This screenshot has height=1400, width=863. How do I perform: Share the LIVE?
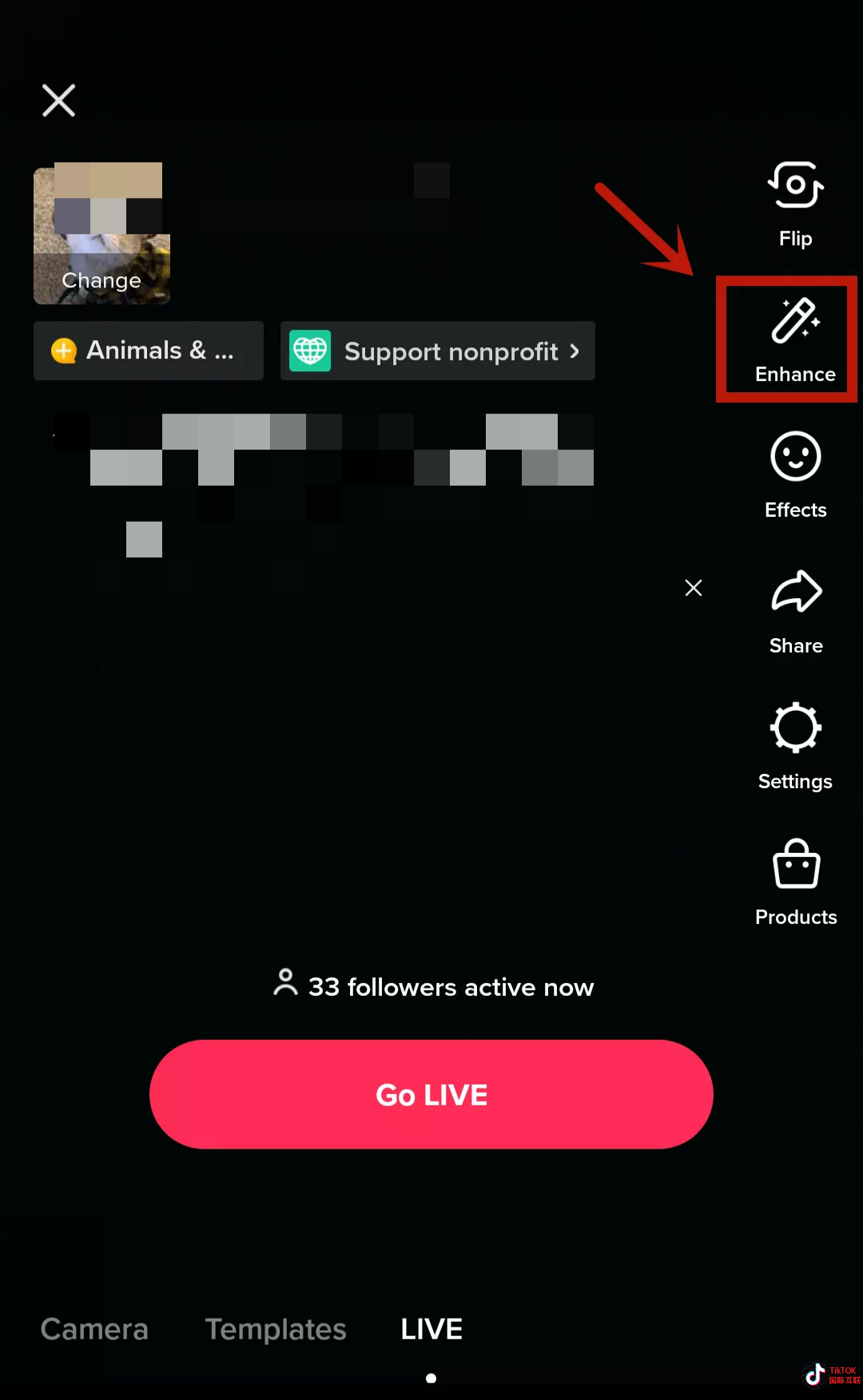coord(795,612)
